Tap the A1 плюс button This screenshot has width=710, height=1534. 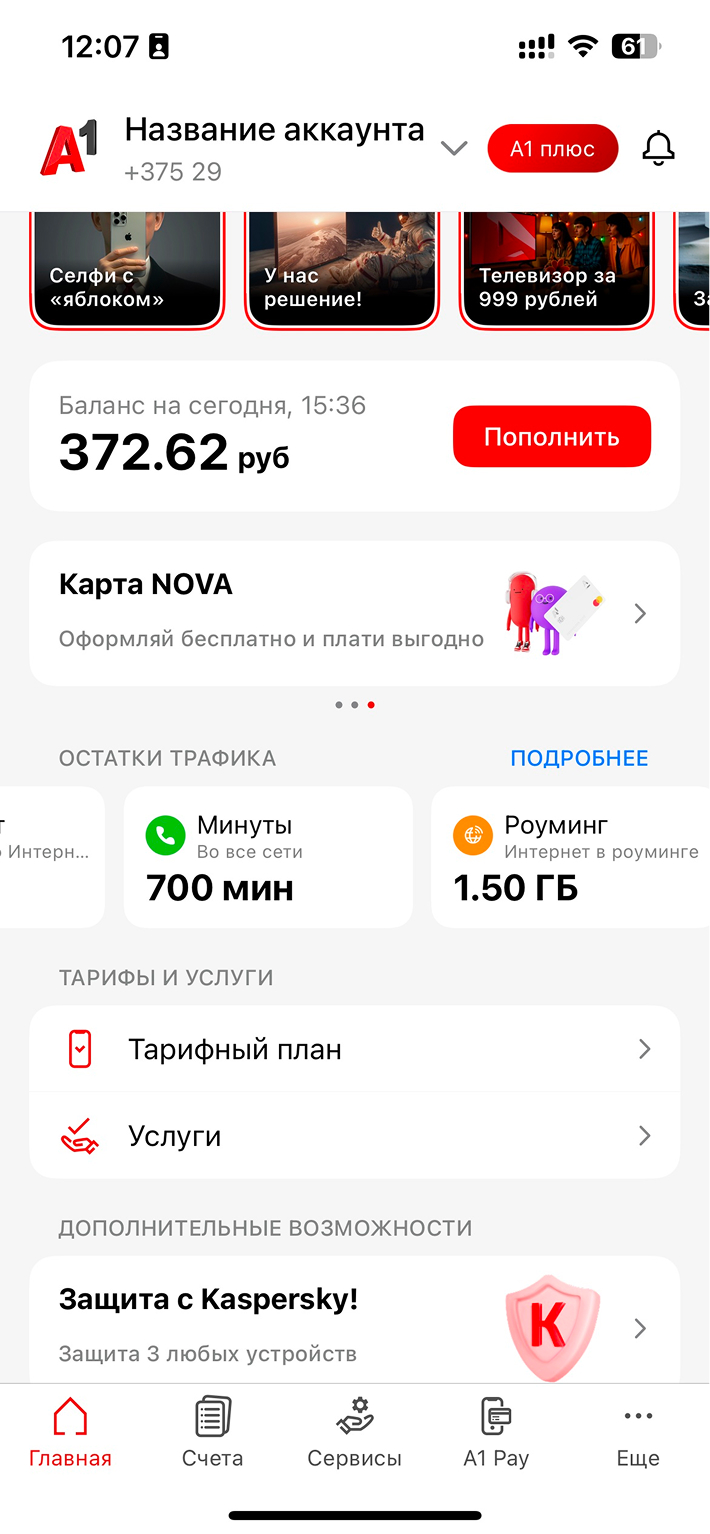[552, 149]
